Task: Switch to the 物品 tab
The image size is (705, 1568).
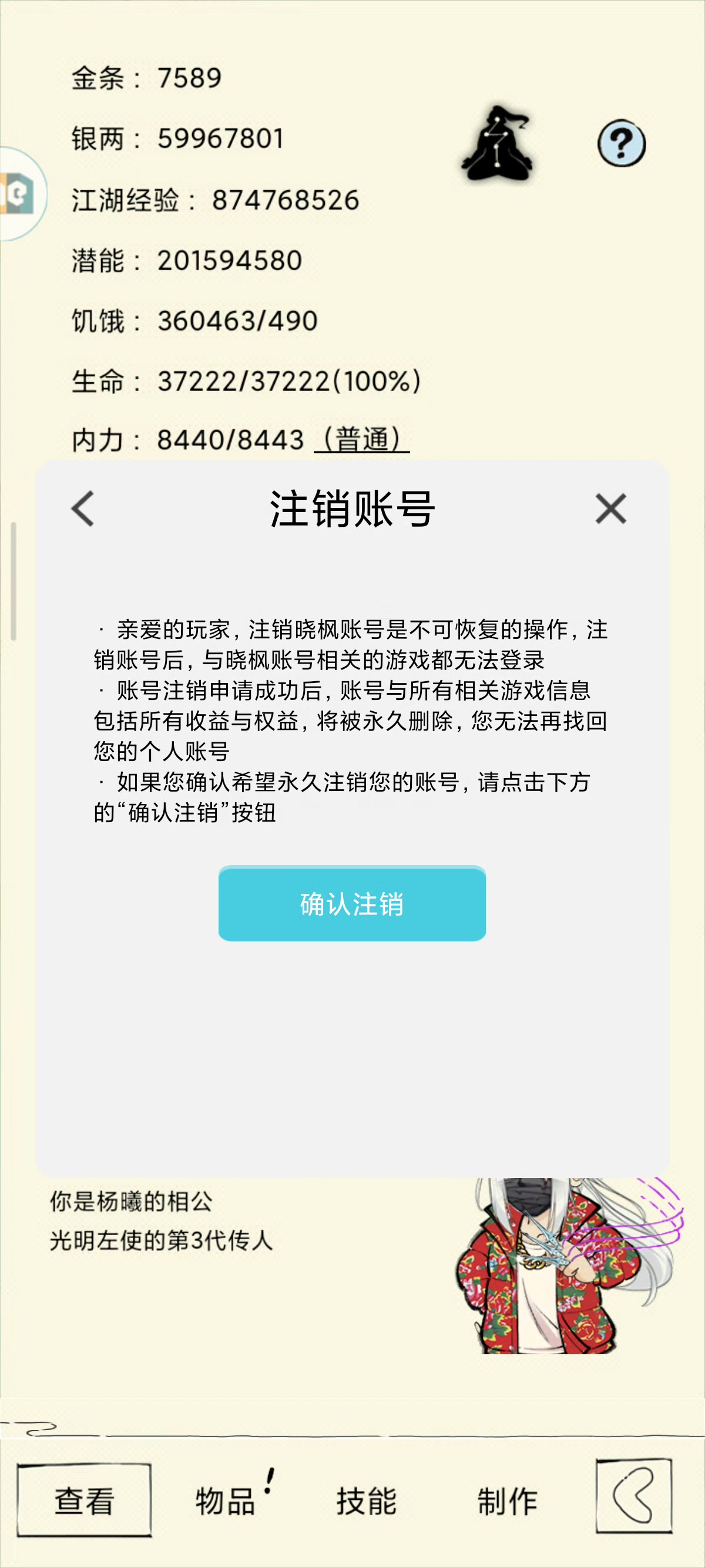Action: (x=225, y=1501)
